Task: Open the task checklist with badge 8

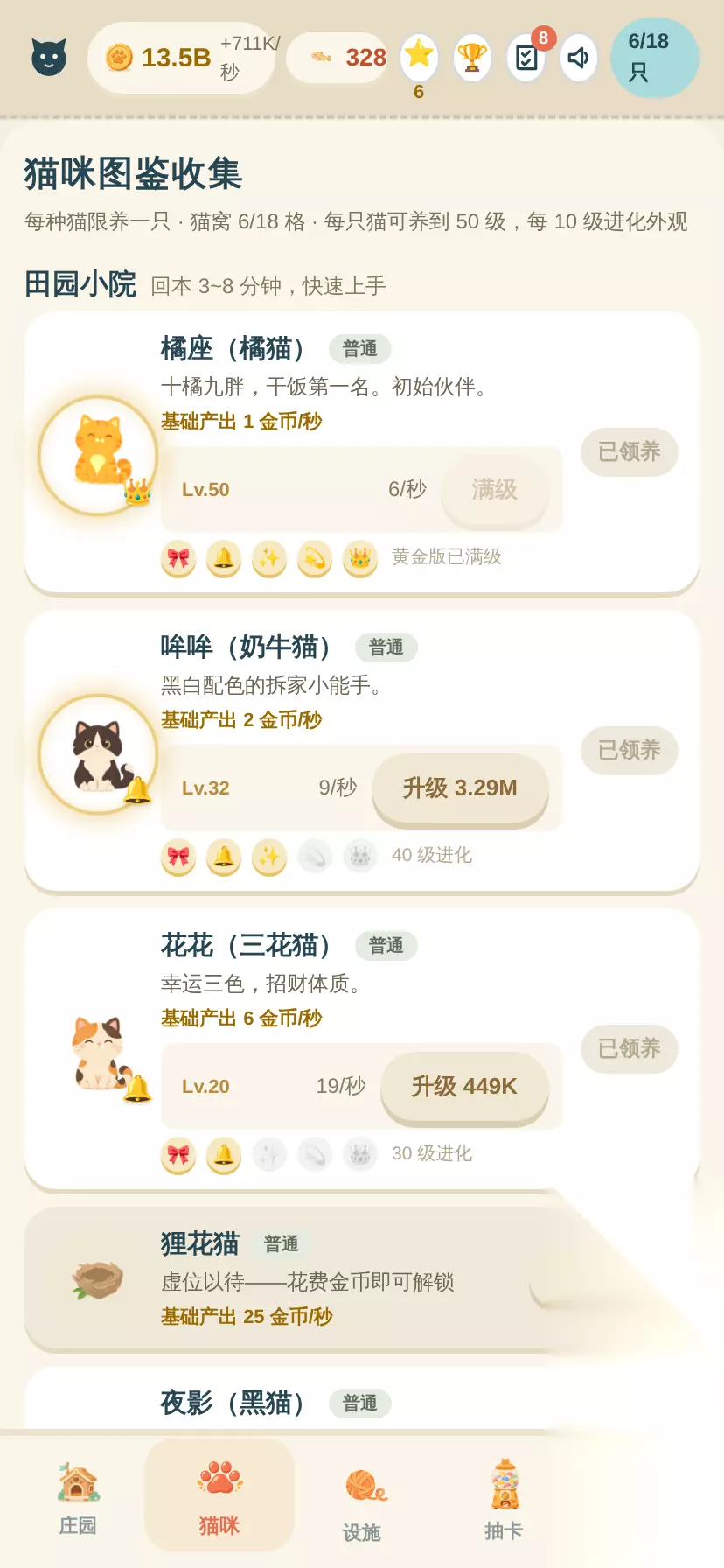Action: [526, 58]
